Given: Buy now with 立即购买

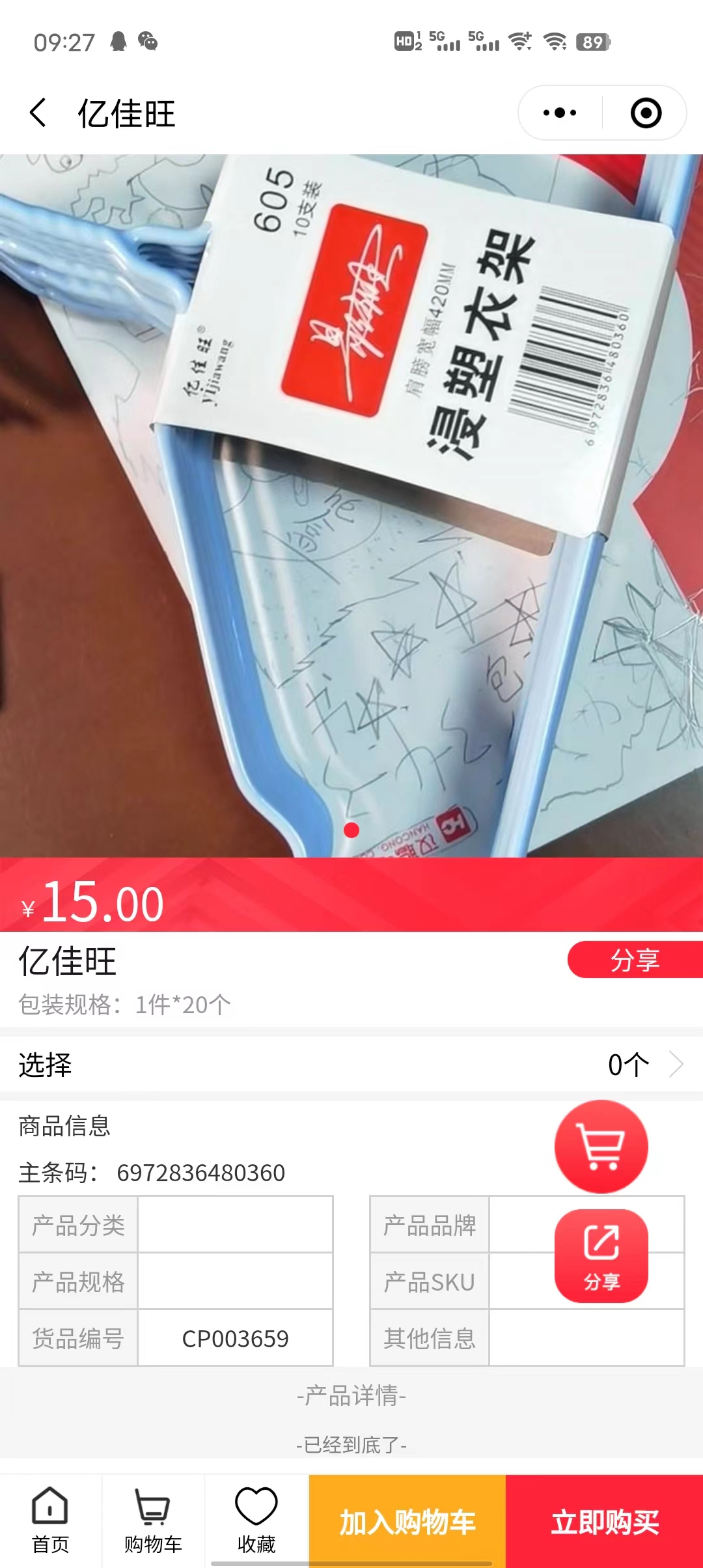Looking at the screenshot, I should (605, 1522).
